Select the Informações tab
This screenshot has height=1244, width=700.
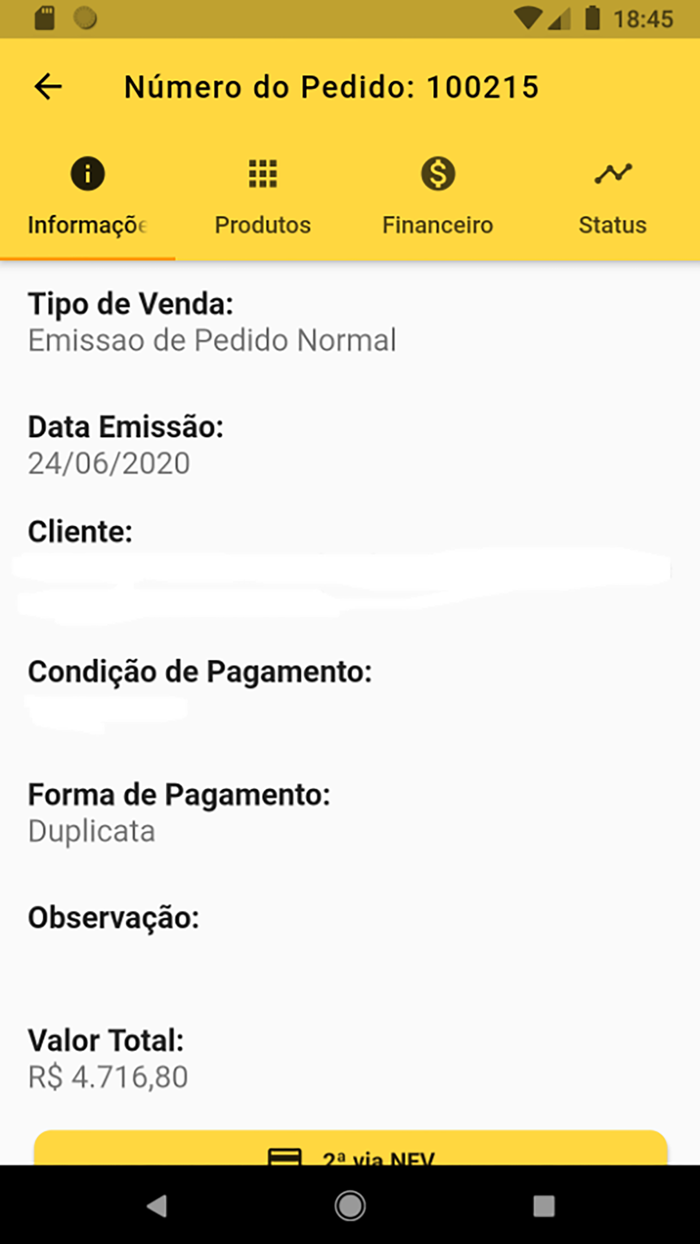[x=87, y=198]
